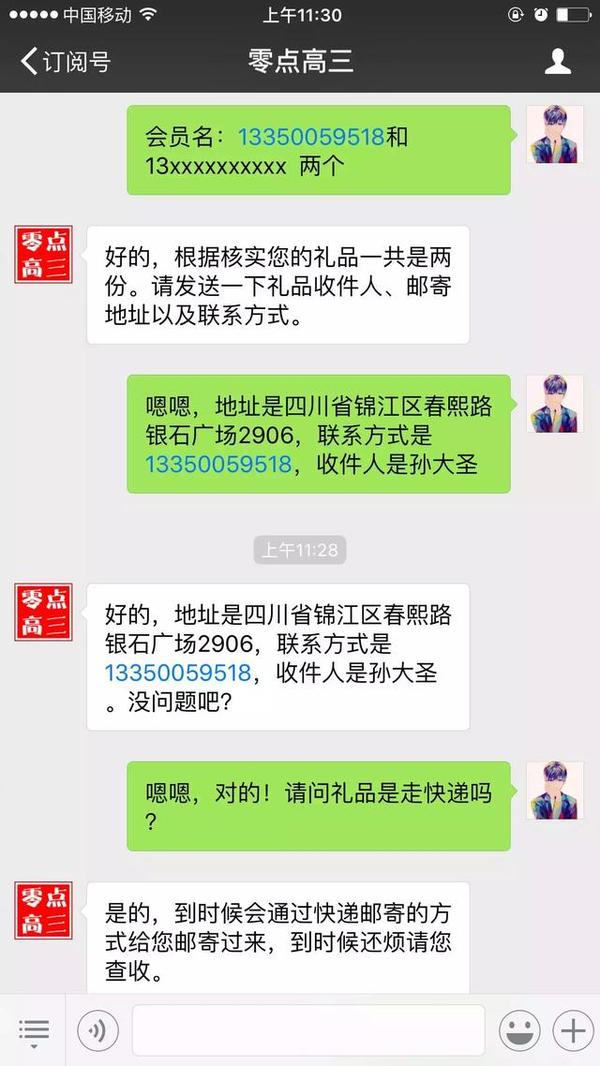Switch to voice input mode
The width and height of the screenshot is (600, 1066).
tap(98, 1030)
